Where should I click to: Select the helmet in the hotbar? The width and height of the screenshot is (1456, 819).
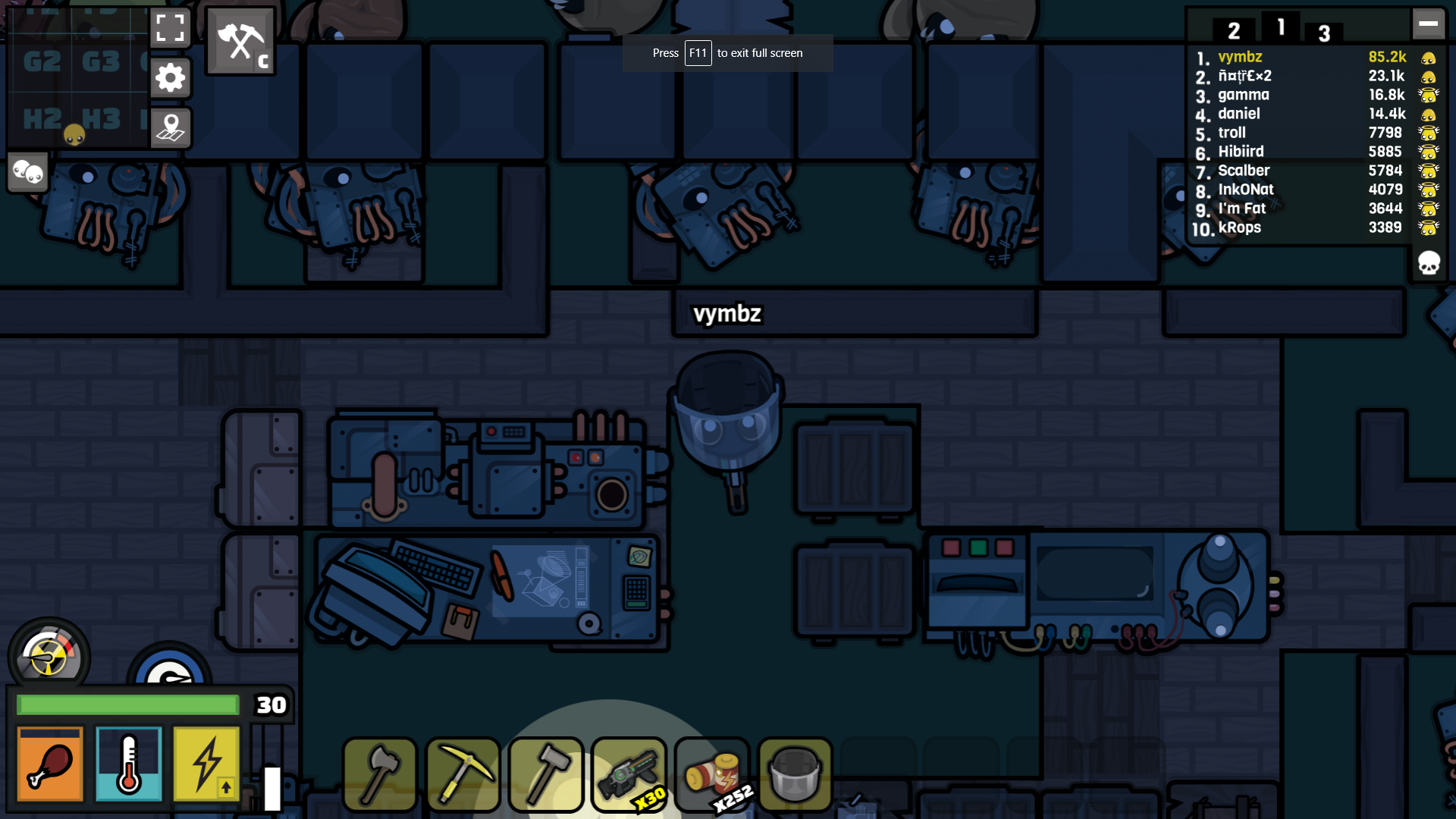[795, 774]
